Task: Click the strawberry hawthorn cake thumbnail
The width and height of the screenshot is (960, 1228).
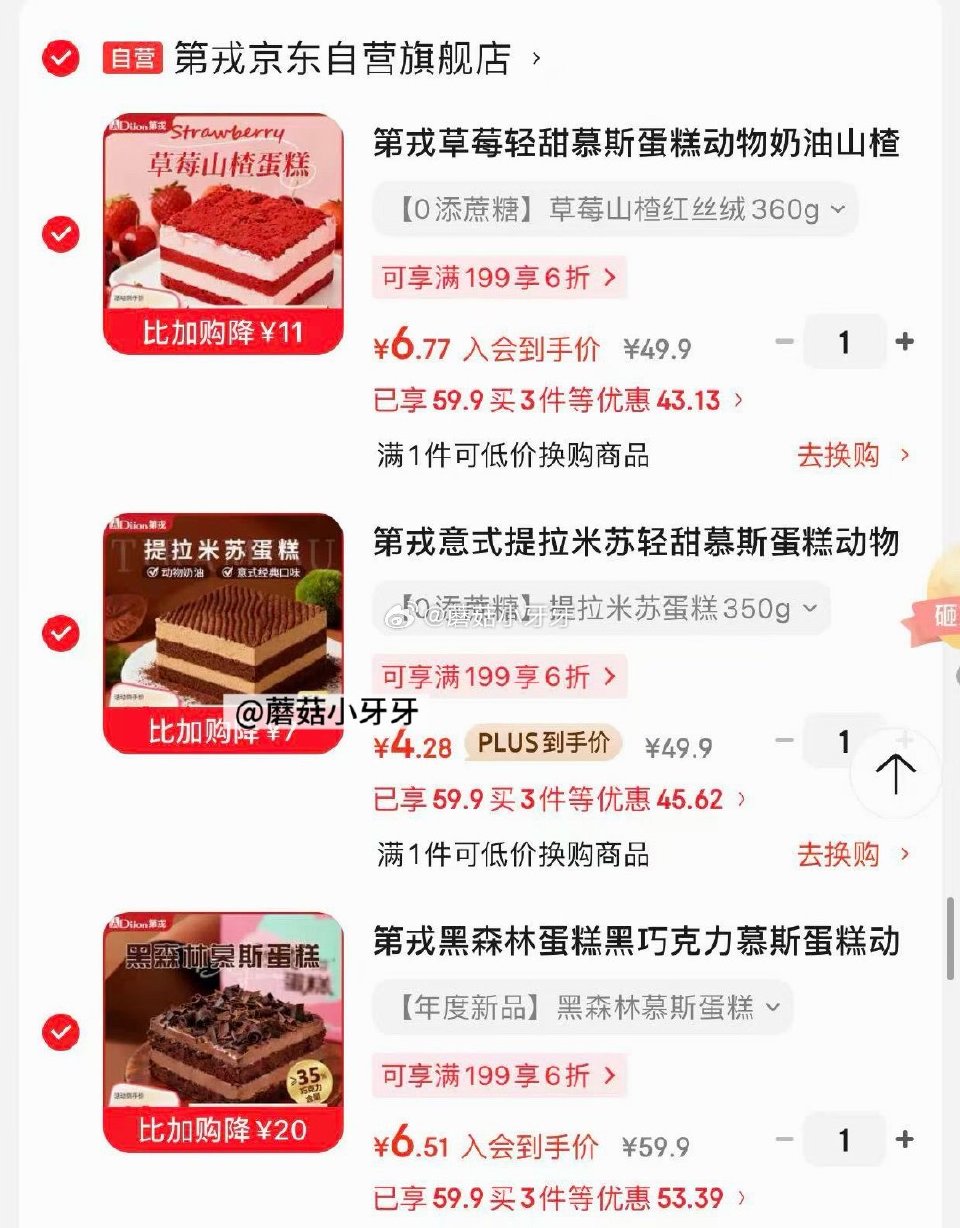Action: (x=221, y=220)
